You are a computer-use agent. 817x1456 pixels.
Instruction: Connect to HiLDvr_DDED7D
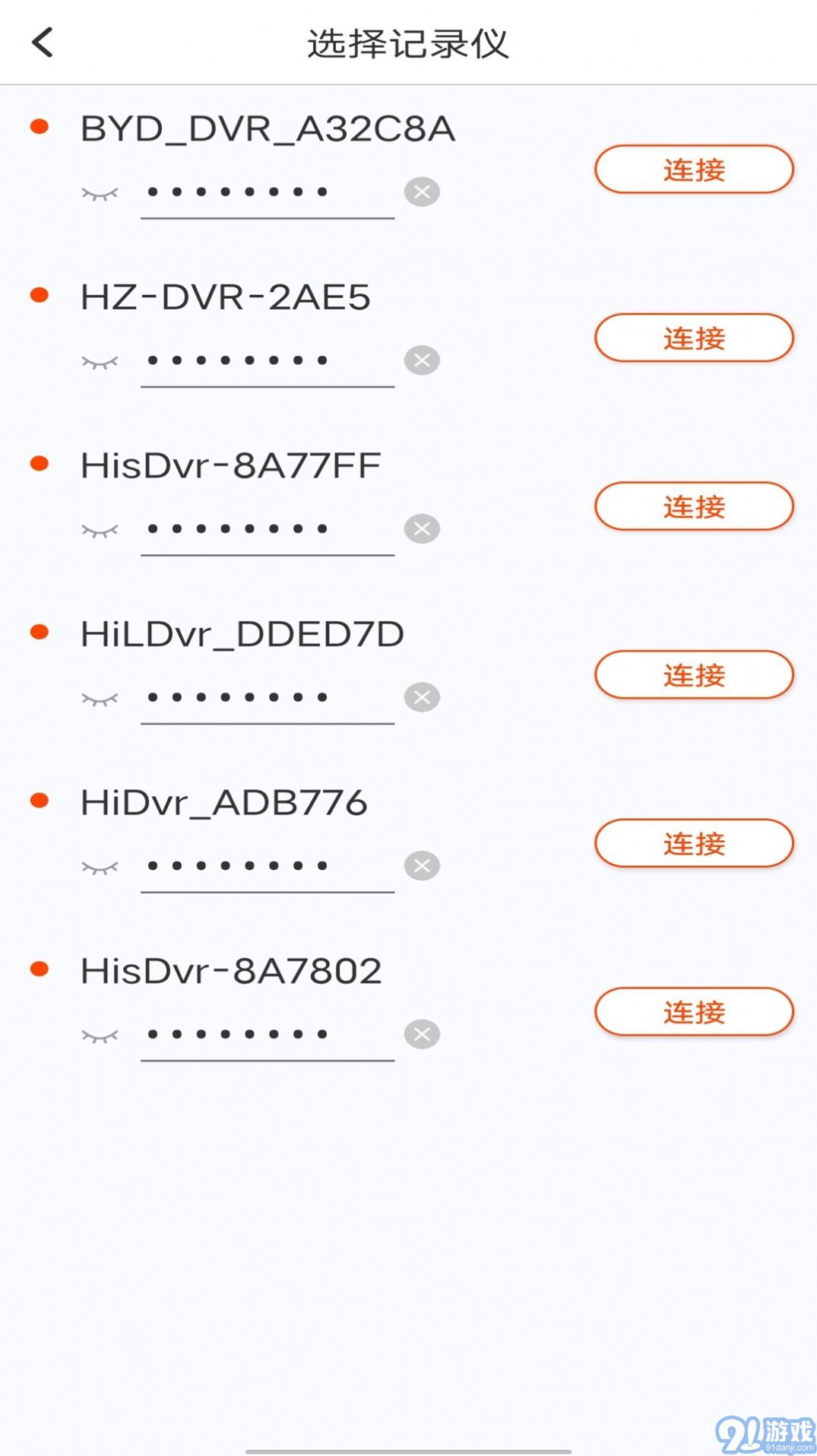tap(692, 674)
